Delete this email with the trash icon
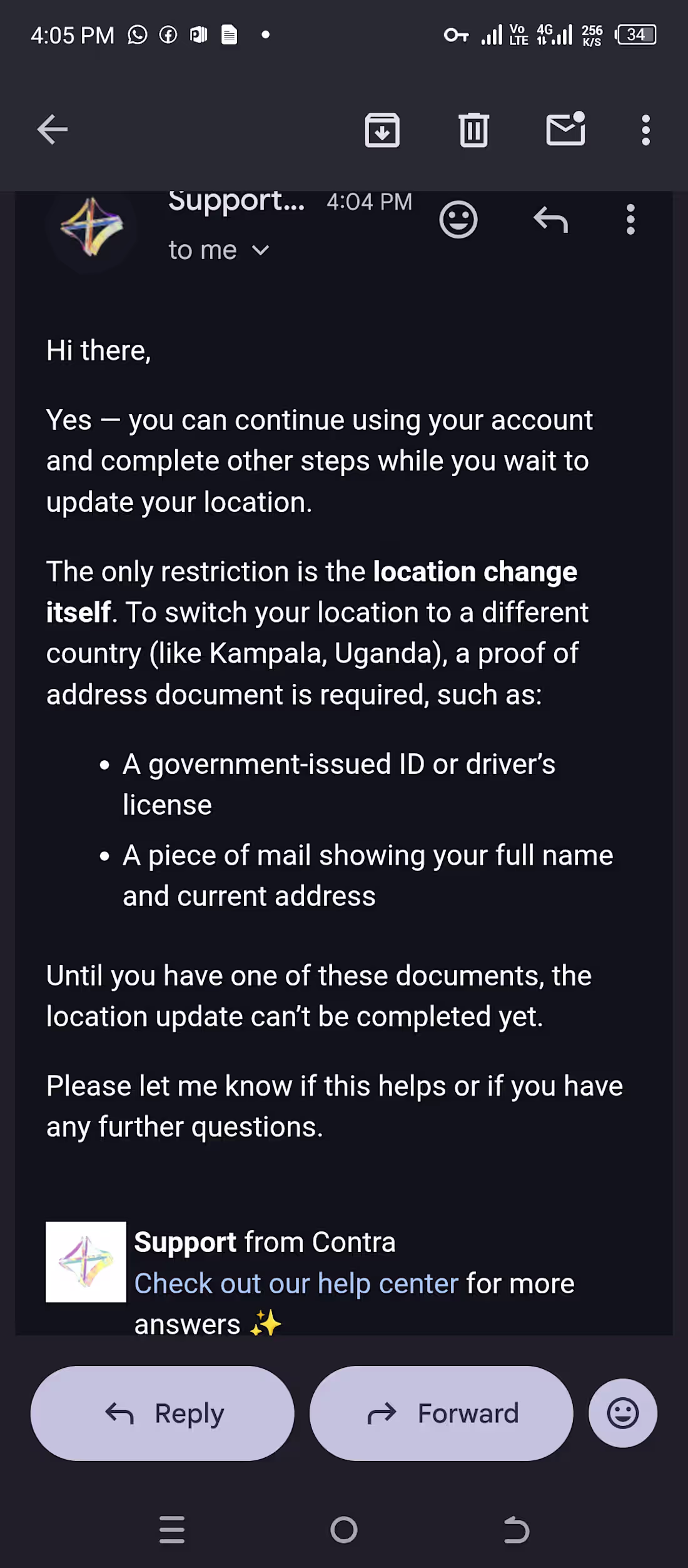This screenshot has height=1568, width=688. tap(473, 130)
